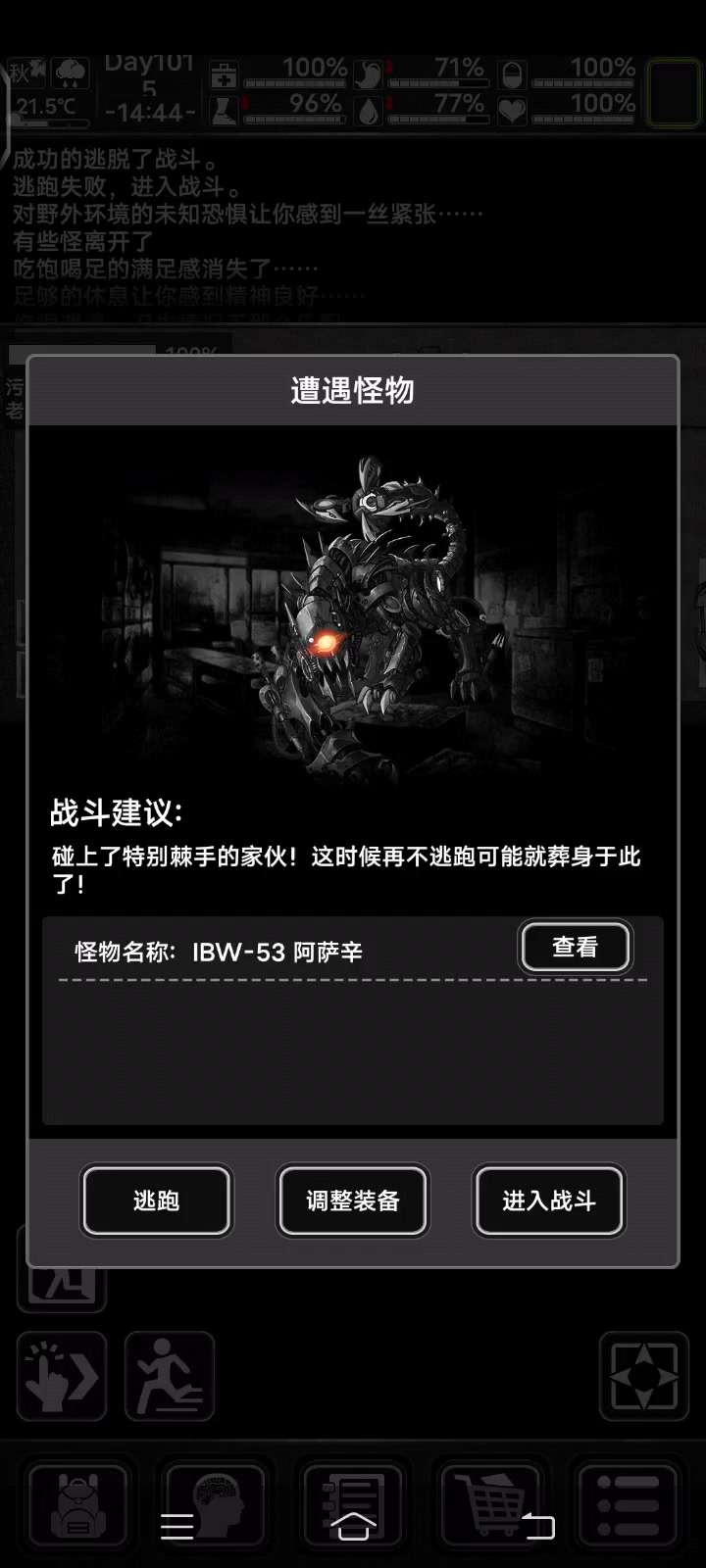Tap 查看 to view monster details

tap(575, 947)
